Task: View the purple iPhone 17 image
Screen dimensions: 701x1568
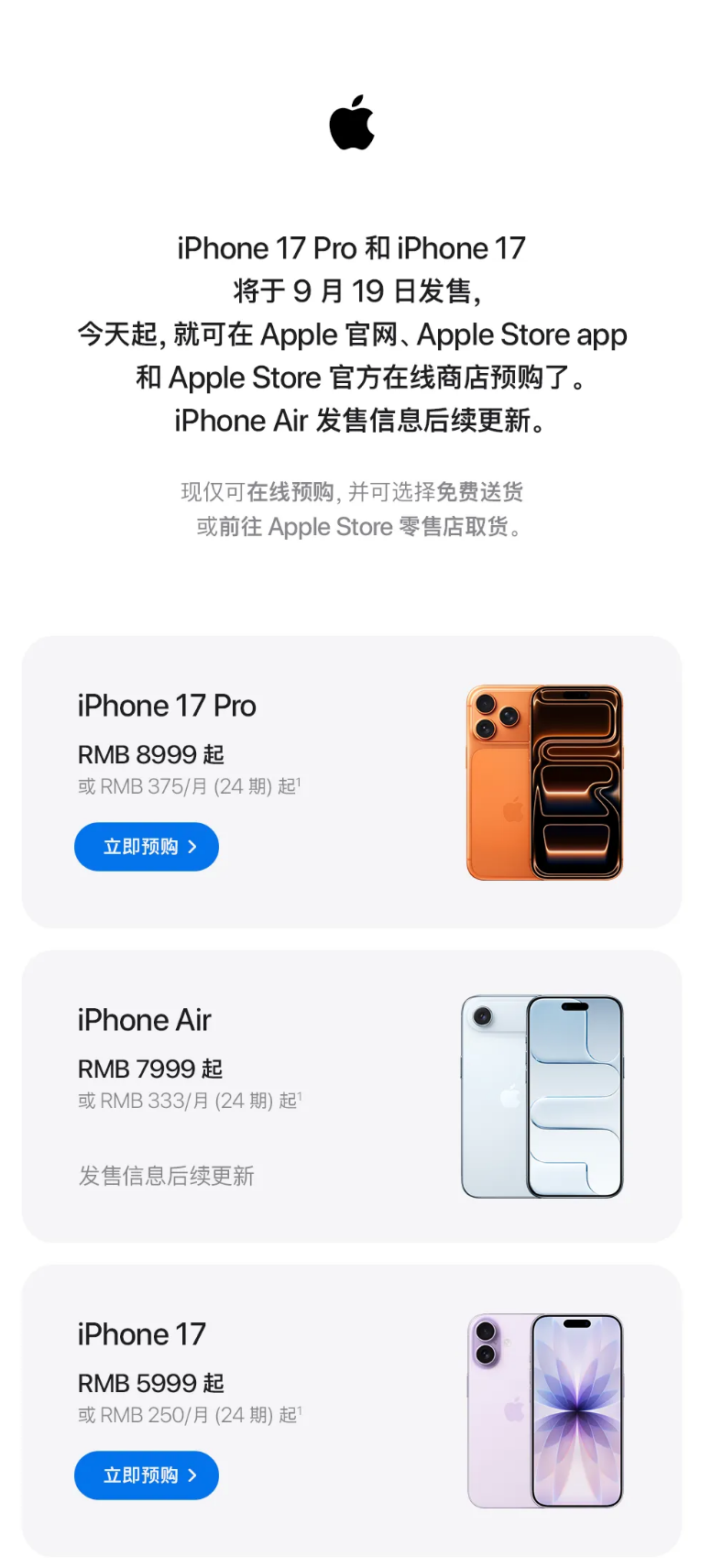Action: pos(544,1410)
